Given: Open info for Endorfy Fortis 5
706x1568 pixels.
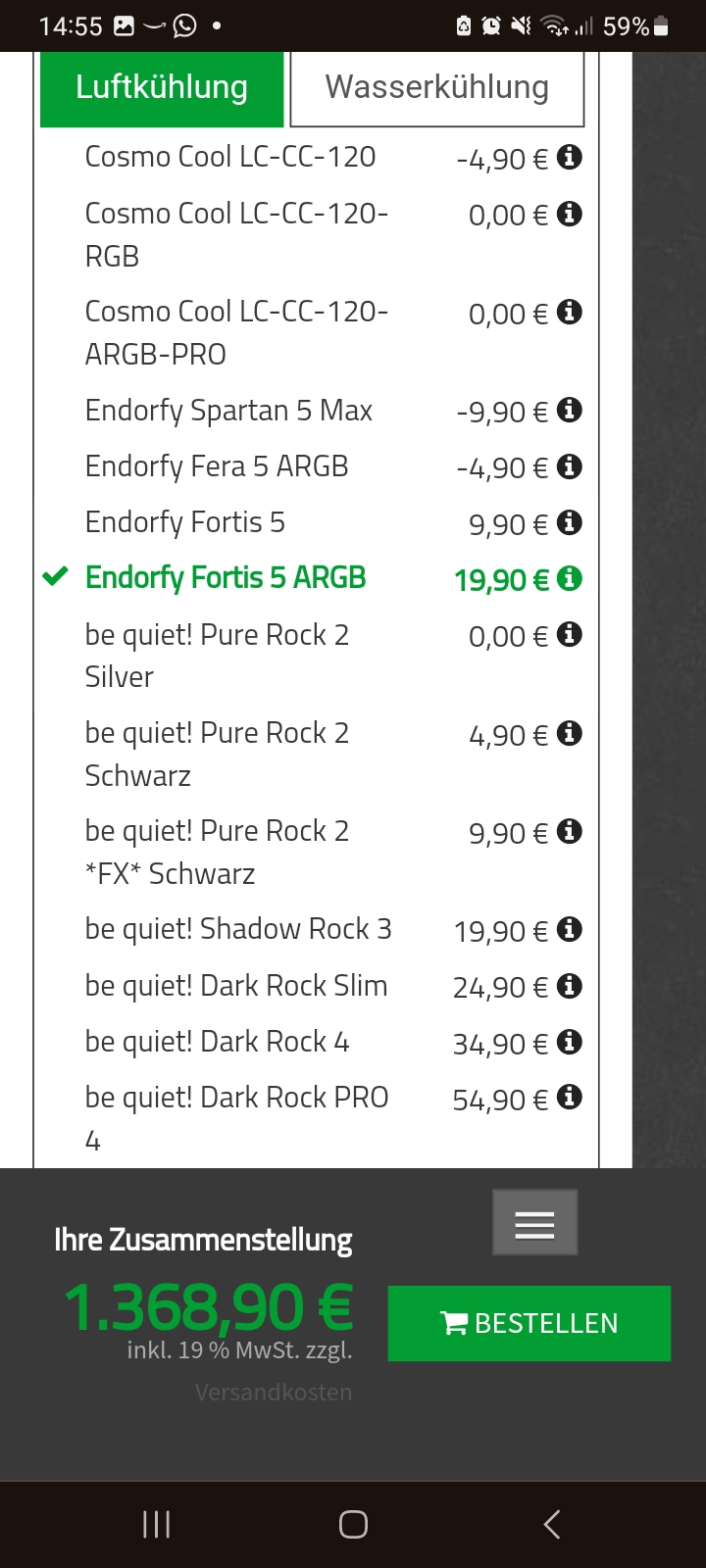Looking at the screenshot, I should coord(570,522).
